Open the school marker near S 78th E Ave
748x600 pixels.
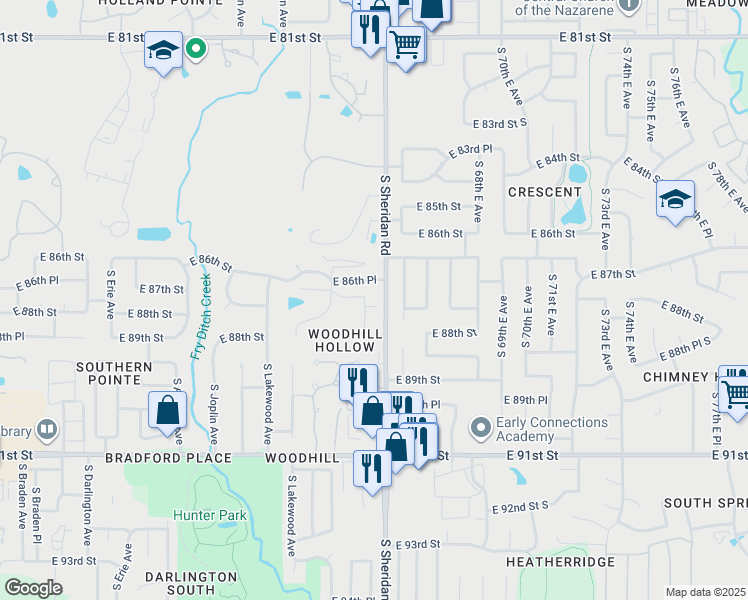click(x=675, y=199)
